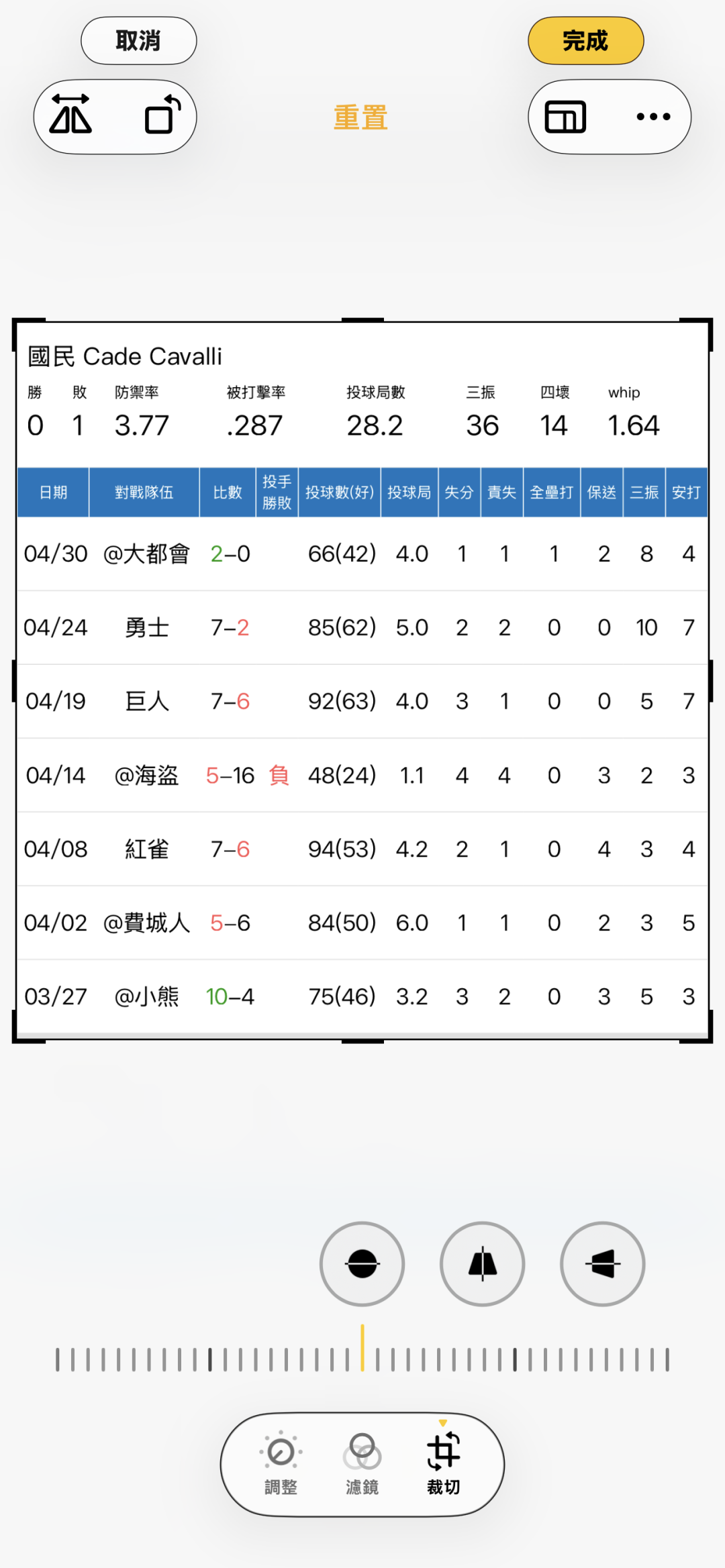Tap 取消 to cancel editing
This screenshot has height=1568, width=725.
click(138, 41)
